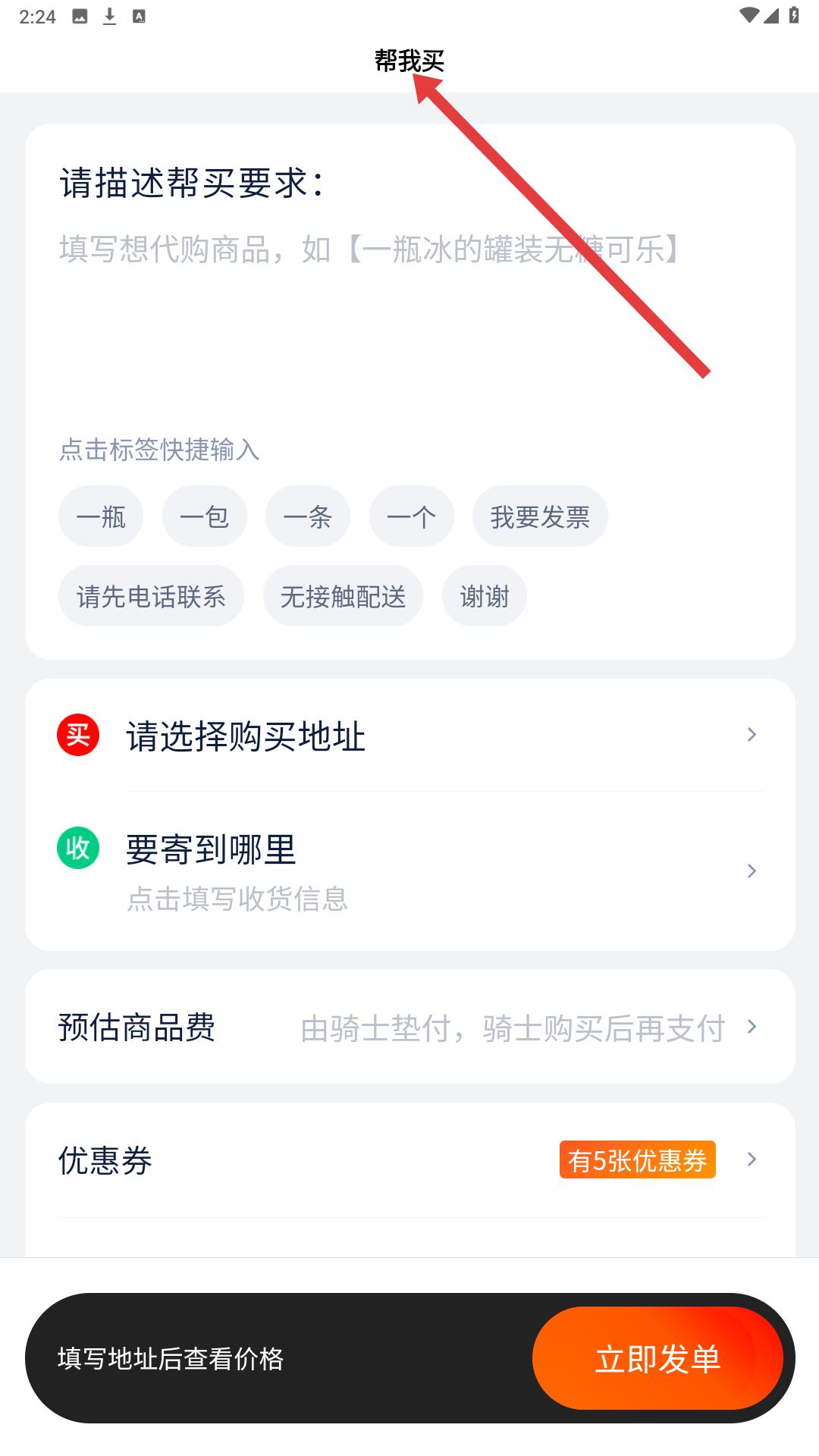The height and width of the screenshot is (1456, 819).
Task: Open the 预估商品费 row
Action: [x=409, y=1028]
